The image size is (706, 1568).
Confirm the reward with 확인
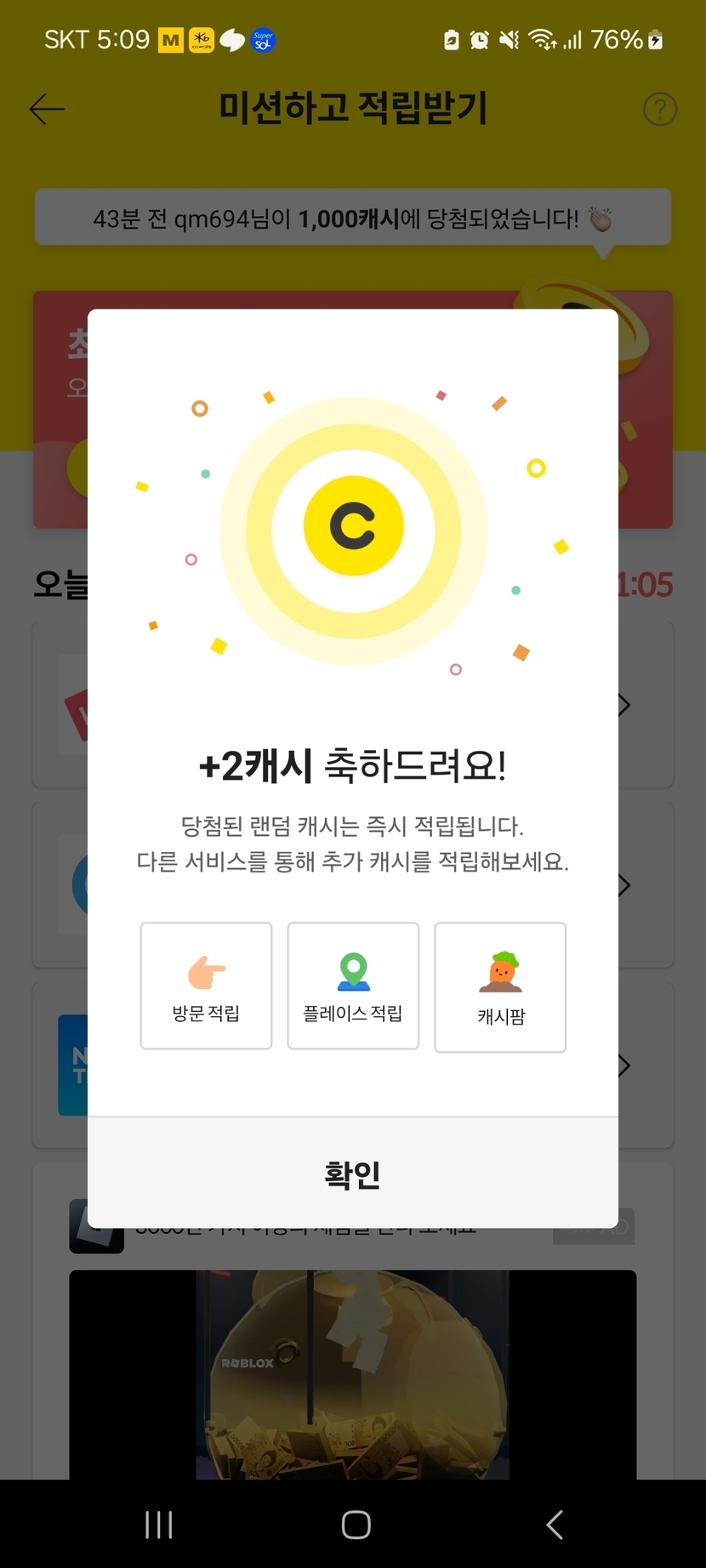point(352,1173)
